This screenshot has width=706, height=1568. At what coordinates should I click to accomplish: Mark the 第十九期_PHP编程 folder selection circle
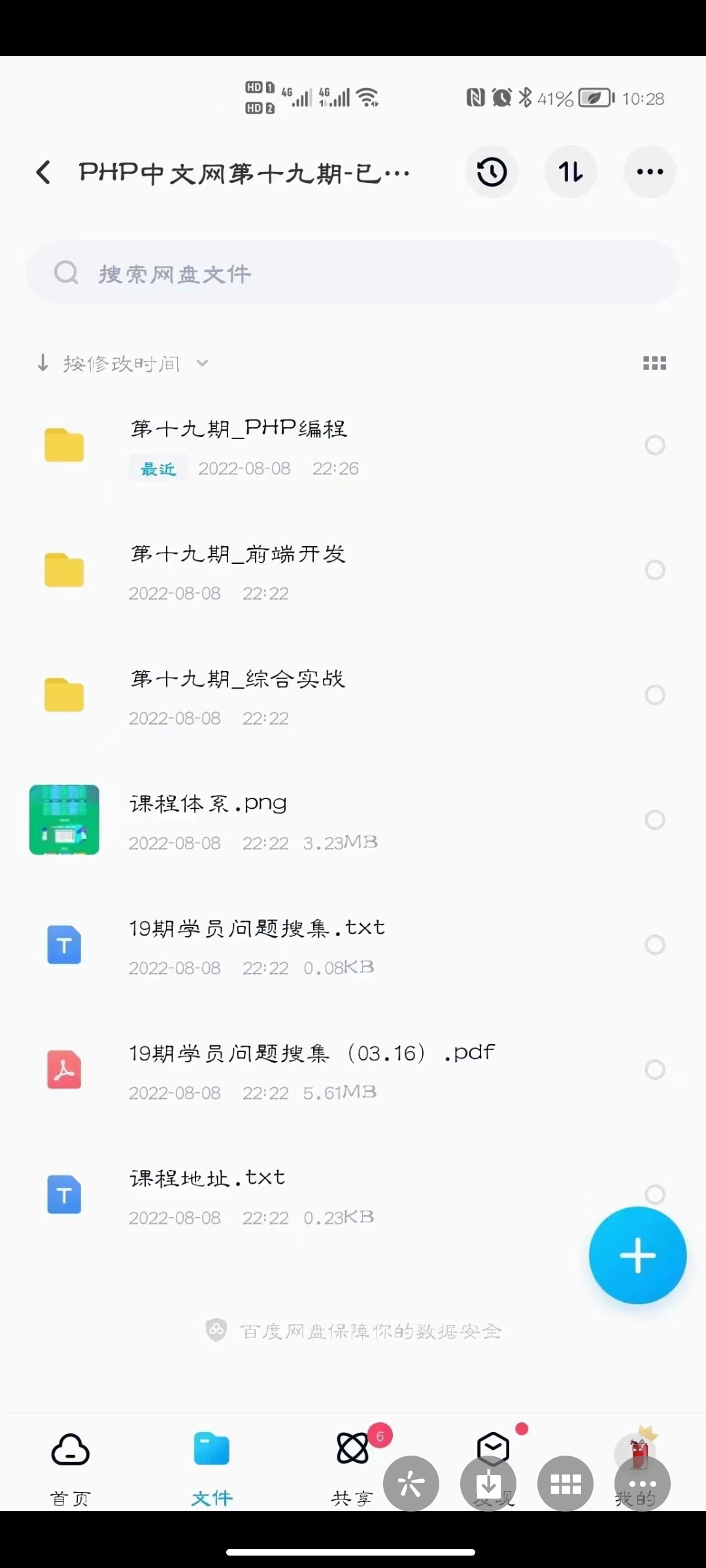click(655, 445)
